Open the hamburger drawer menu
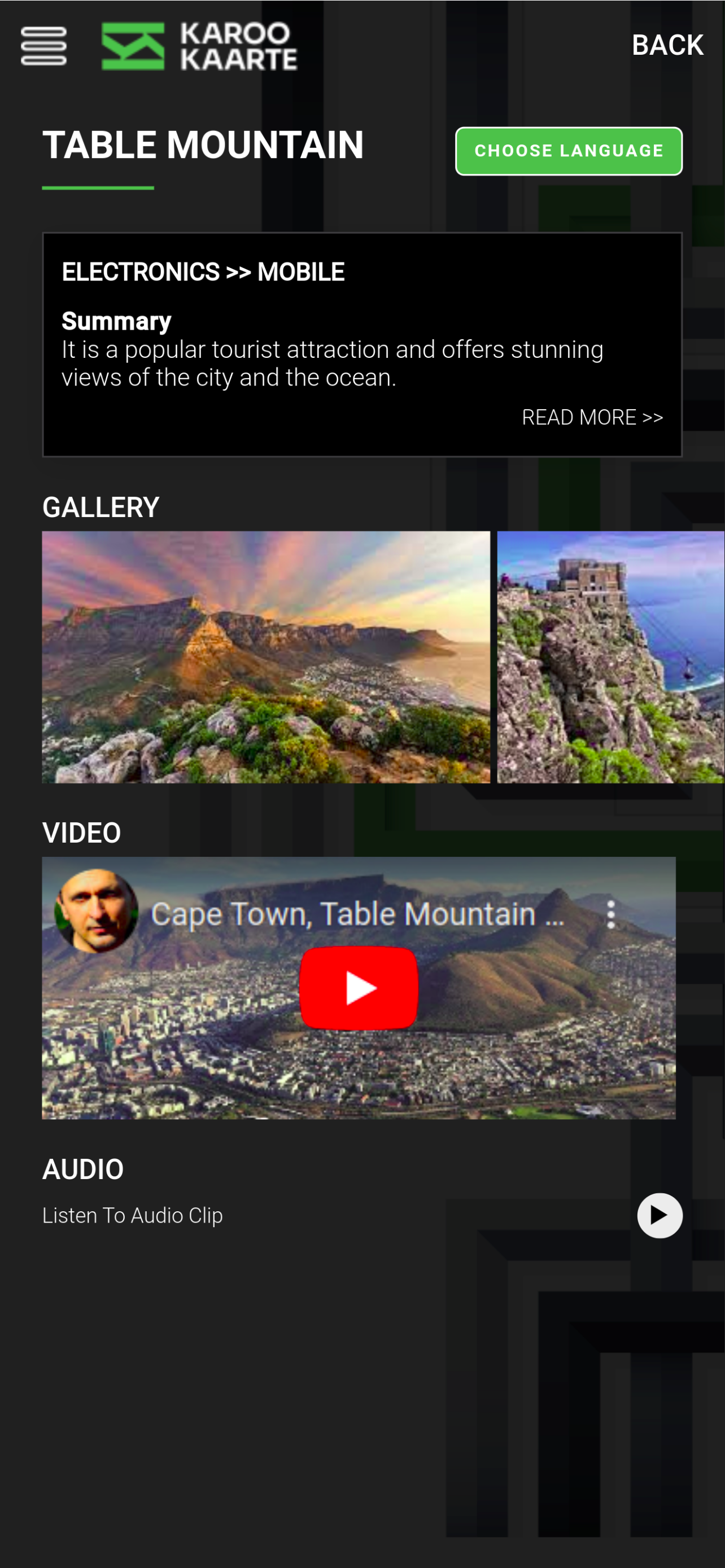Image resolution: width=725 pixels, height=1568 pixels. [x=43, y=46]
